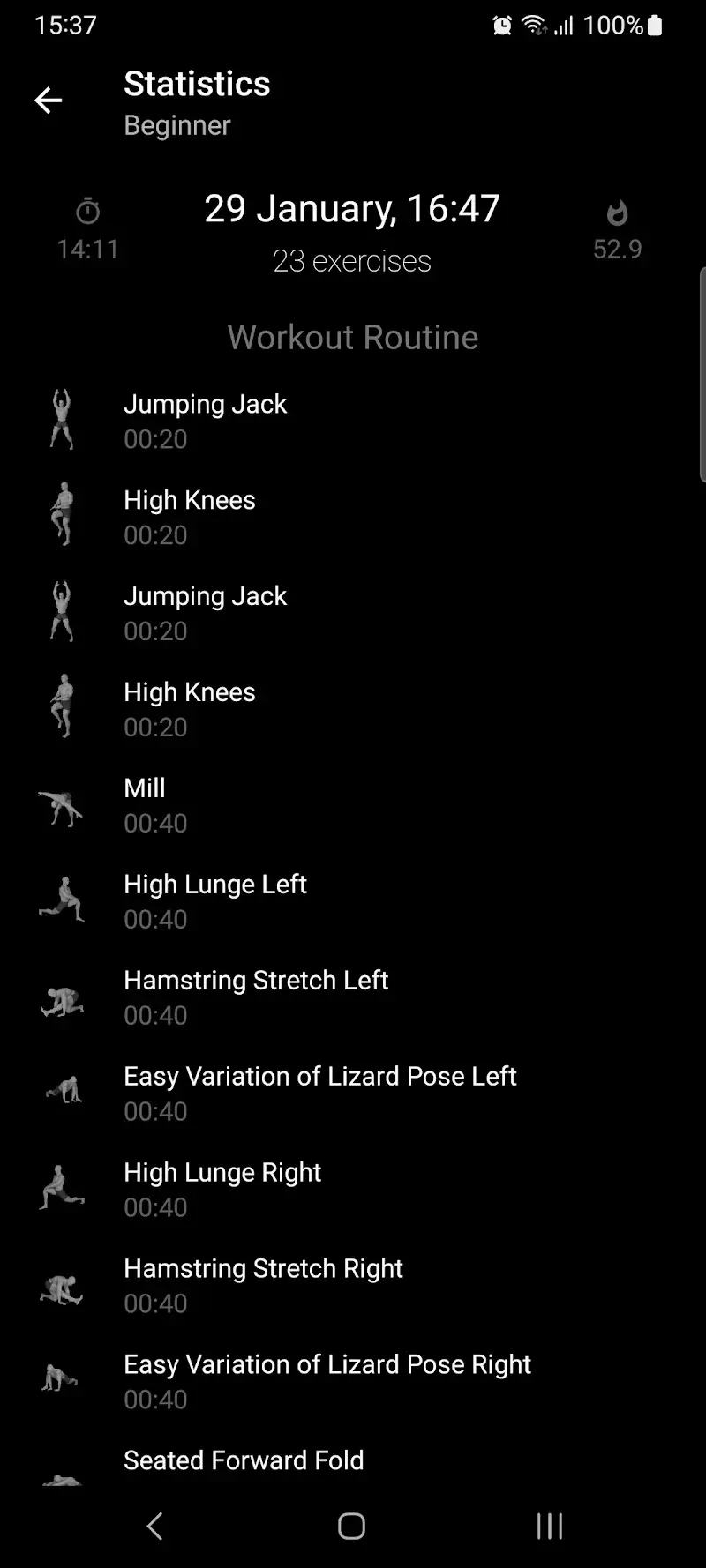
Task: Select the Jumping Jack exercise icon
Action: [x=62, y=419]
